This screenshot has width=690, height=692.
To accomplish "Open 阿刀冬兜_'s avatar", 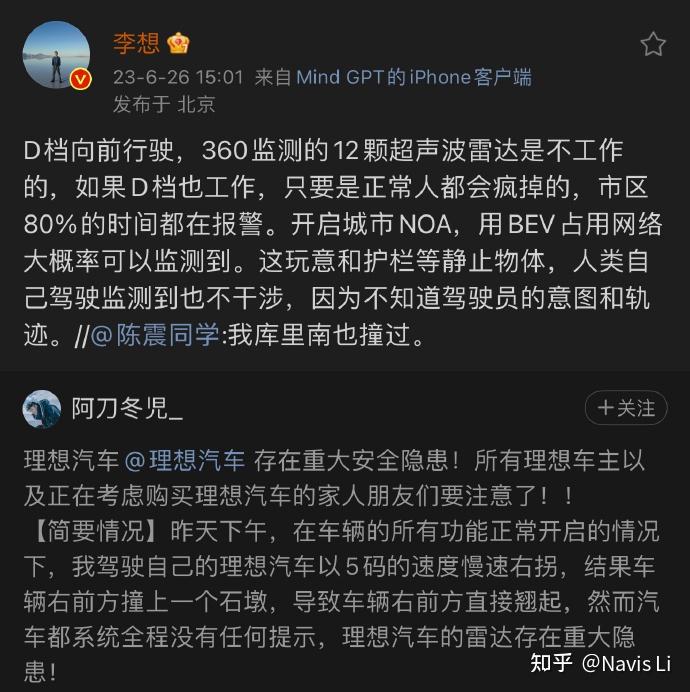I will pyautogui.click(x=42, y=408).
